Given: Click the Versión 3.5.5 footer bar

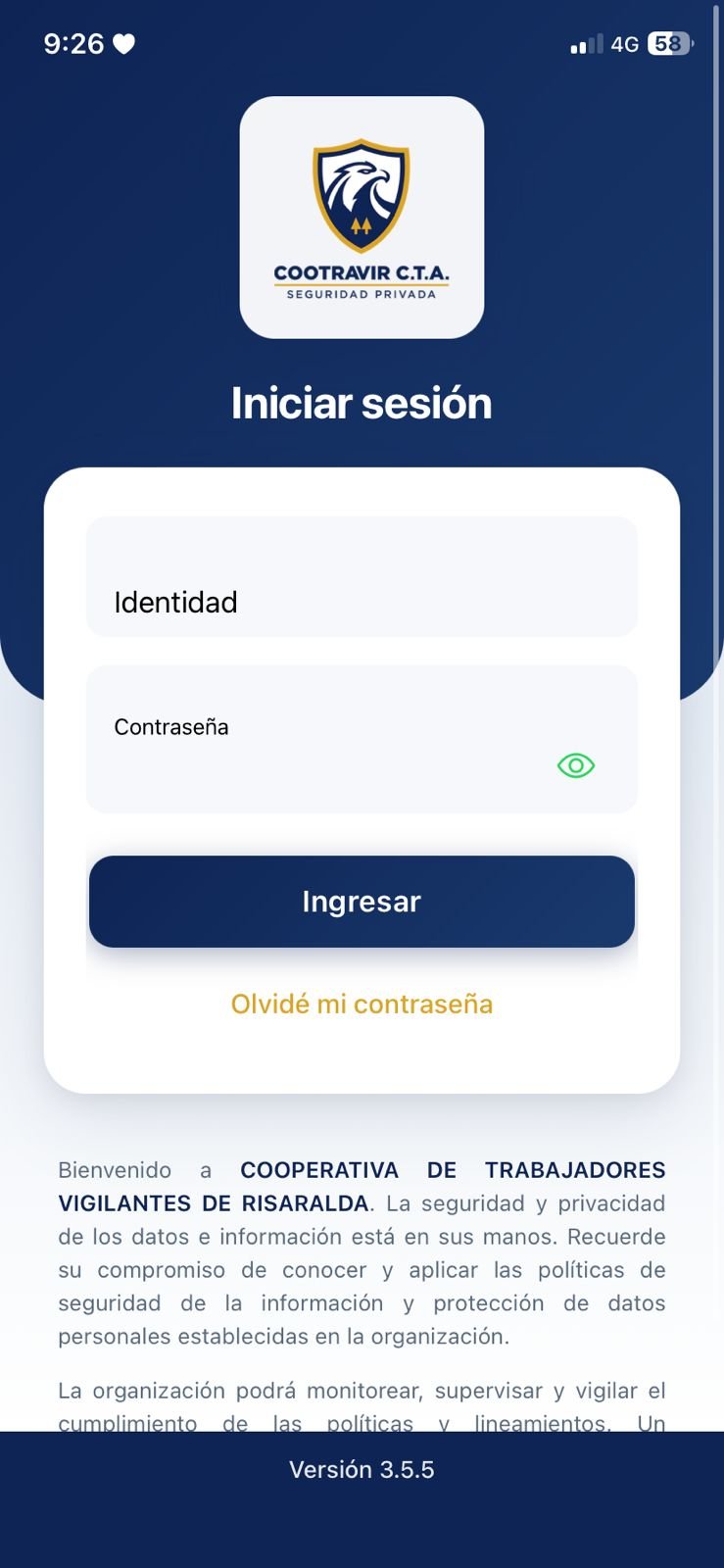Looking at the screenshot, I should (362, 1469).
